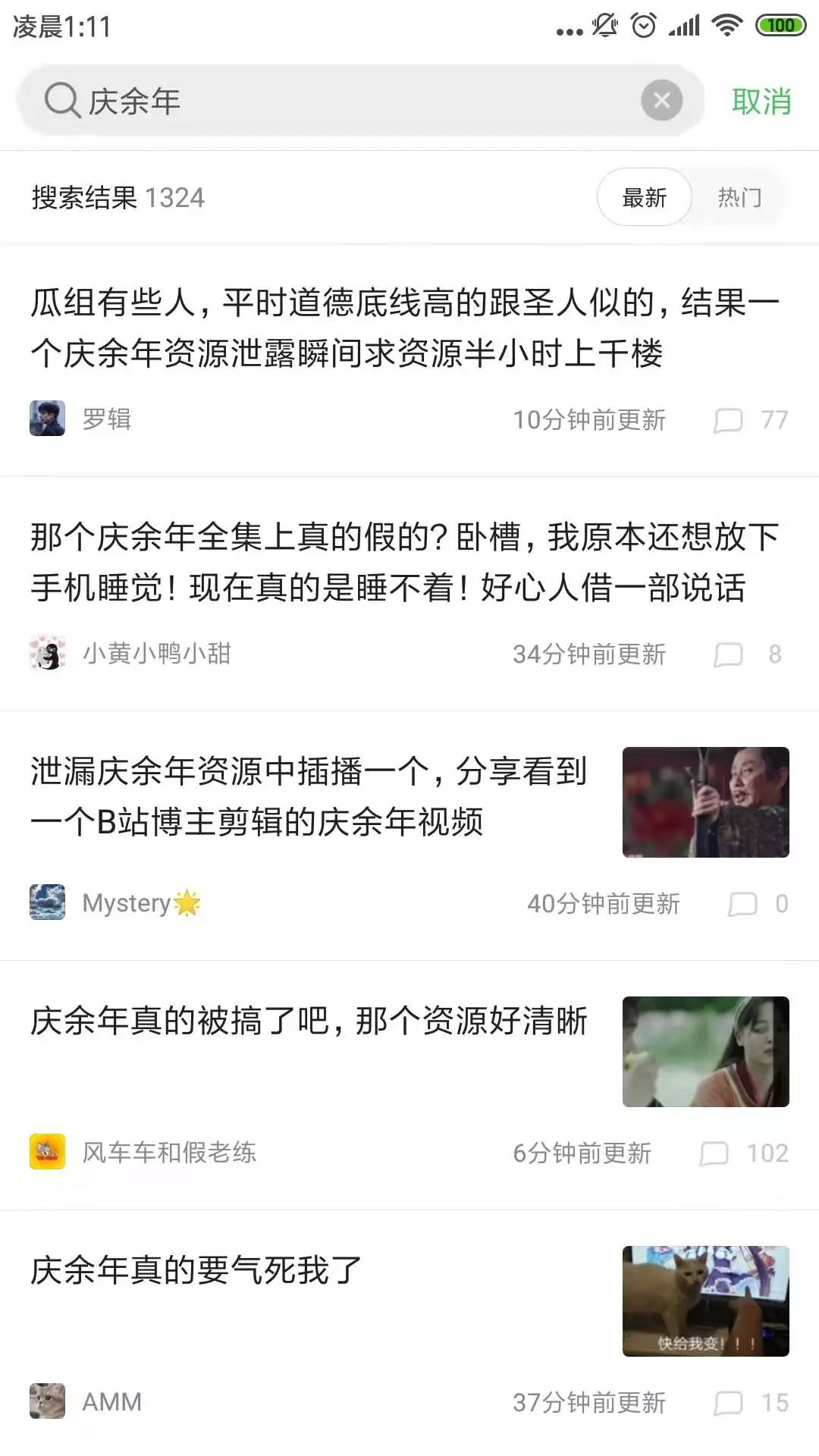
Task: Tap the 取消 cancel button
Action: (760, 102)
